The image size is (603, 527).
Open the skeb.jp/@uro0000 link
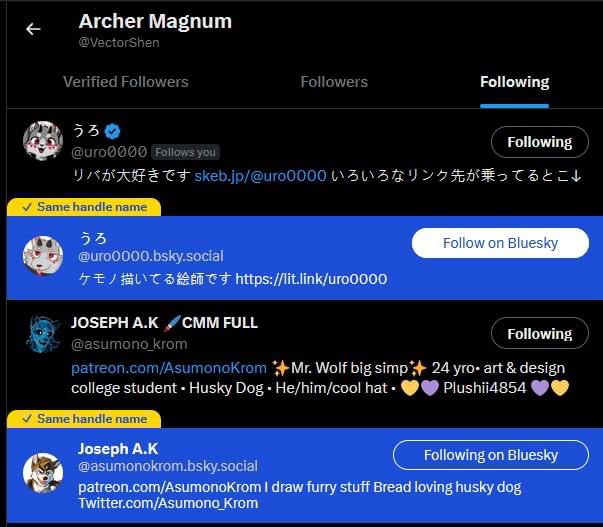(x=267, y=175)
